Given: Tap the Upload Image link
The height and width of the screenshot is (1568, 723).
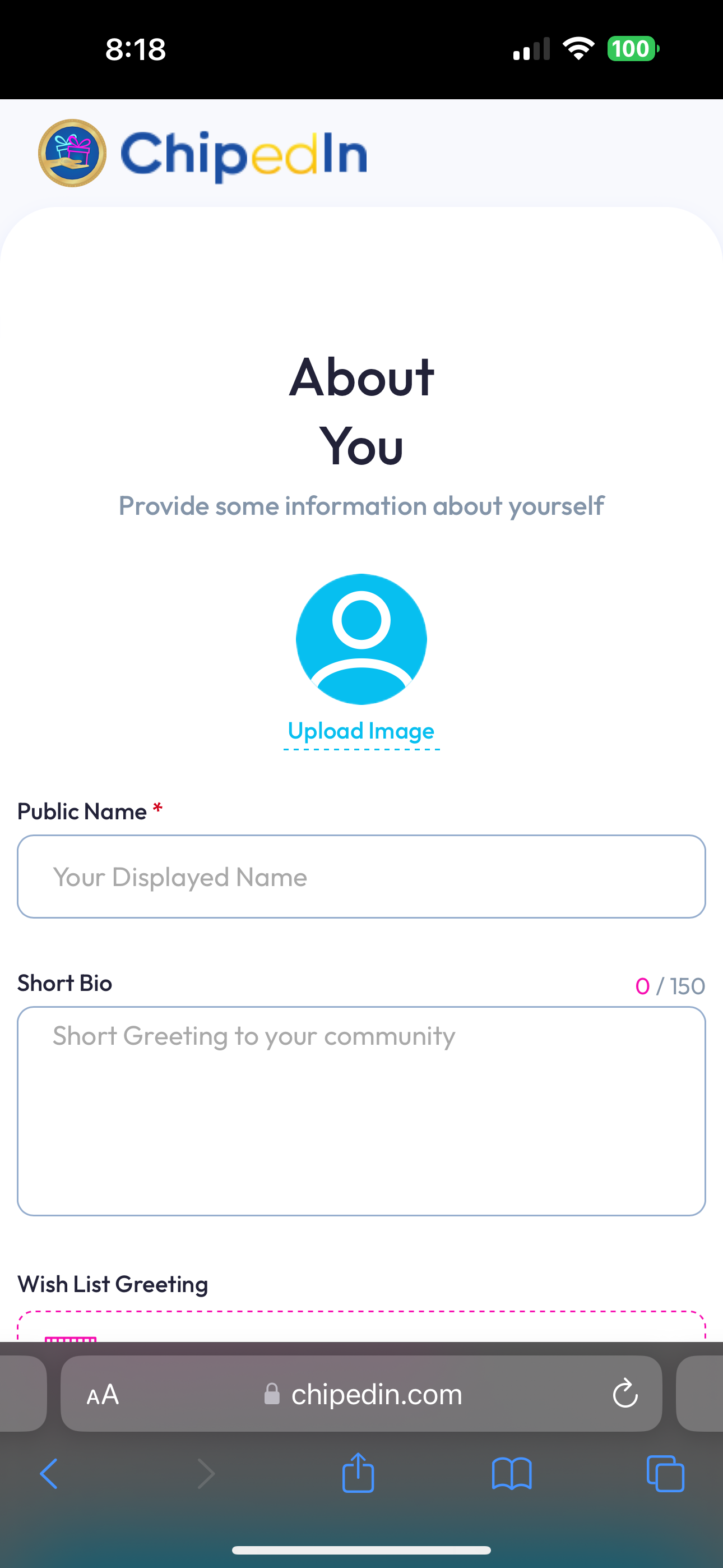Looking at the screenshot, I should (361, 731).
